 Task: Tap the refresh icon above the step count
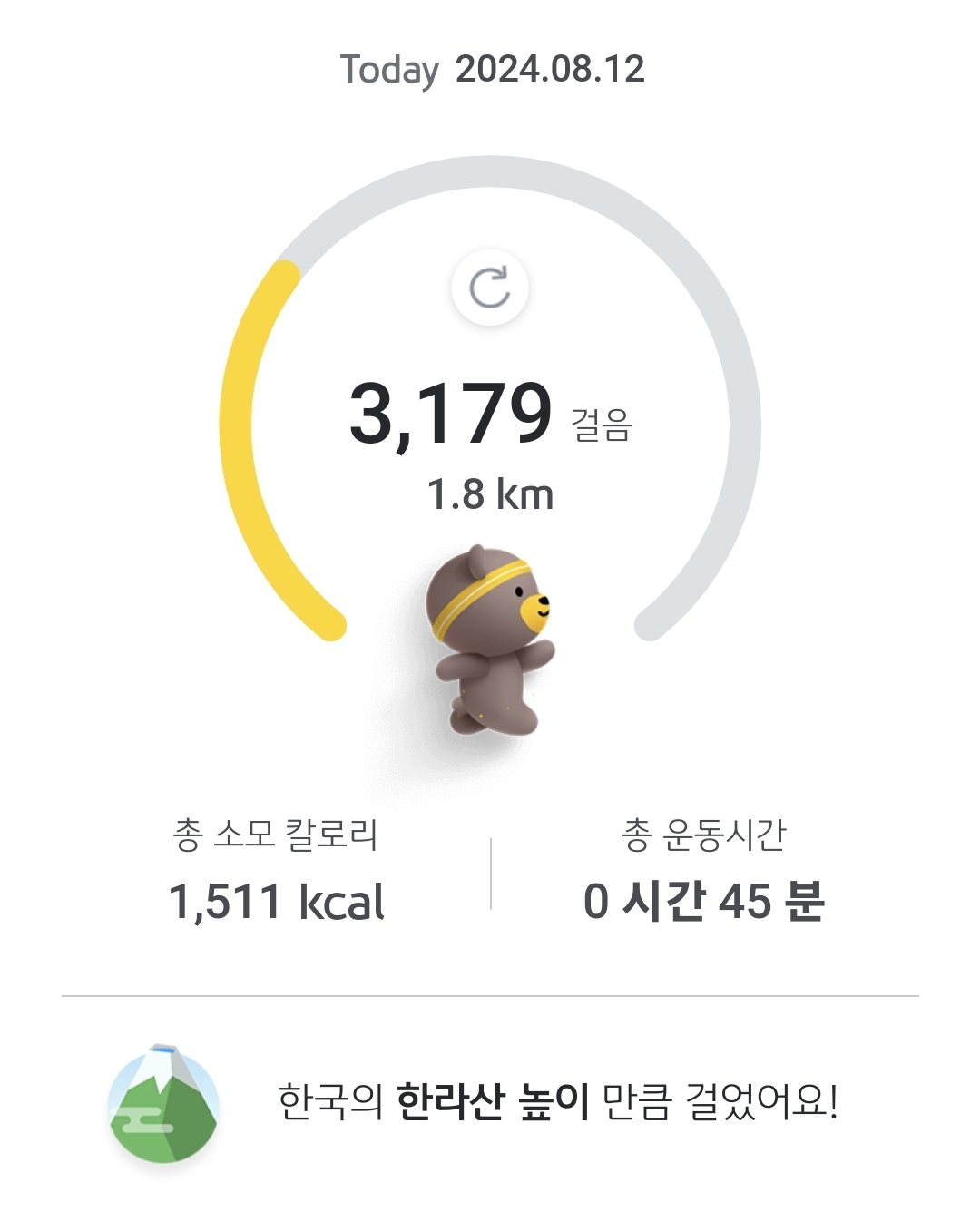tap(490, 288)
